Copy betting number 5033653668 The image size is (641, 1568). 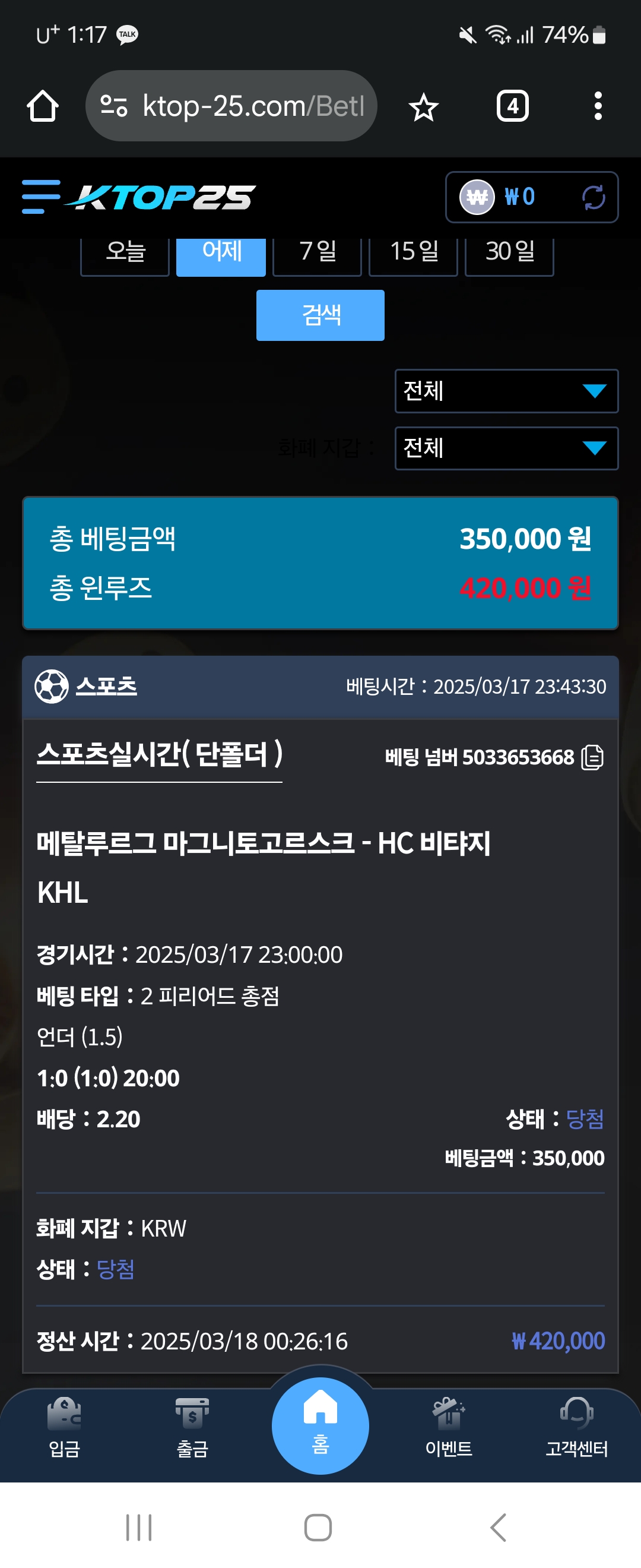(x=592, y=757)
